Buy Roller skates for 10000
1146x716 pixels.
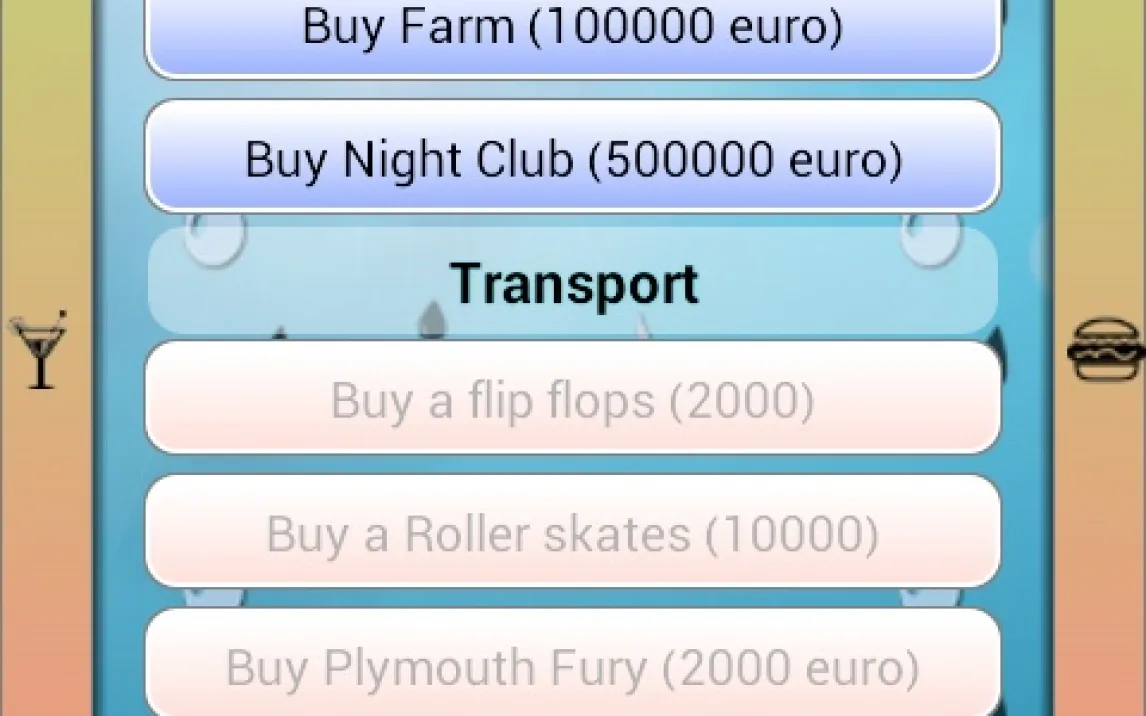[x=572, y=532]
